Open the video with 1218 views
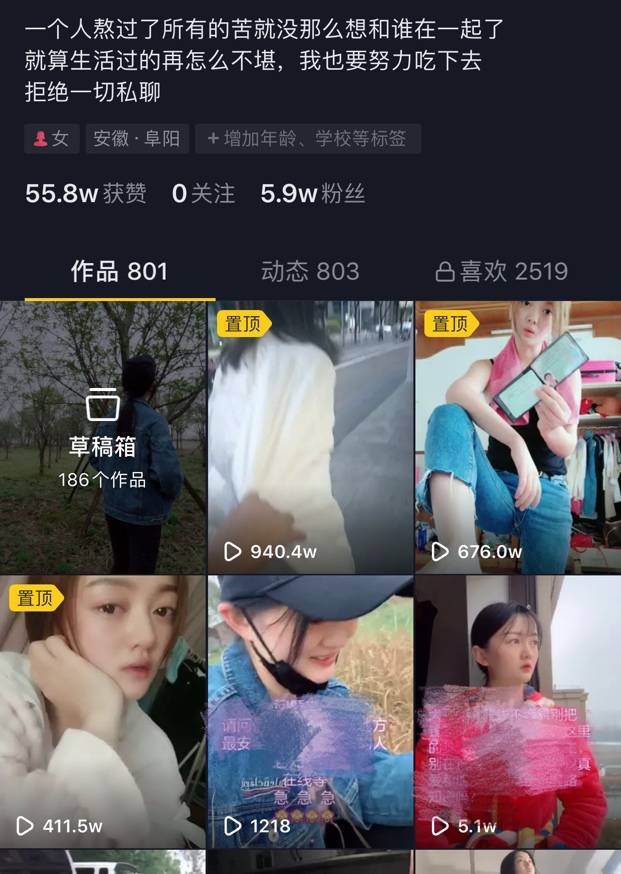 (x=310, y=710)
